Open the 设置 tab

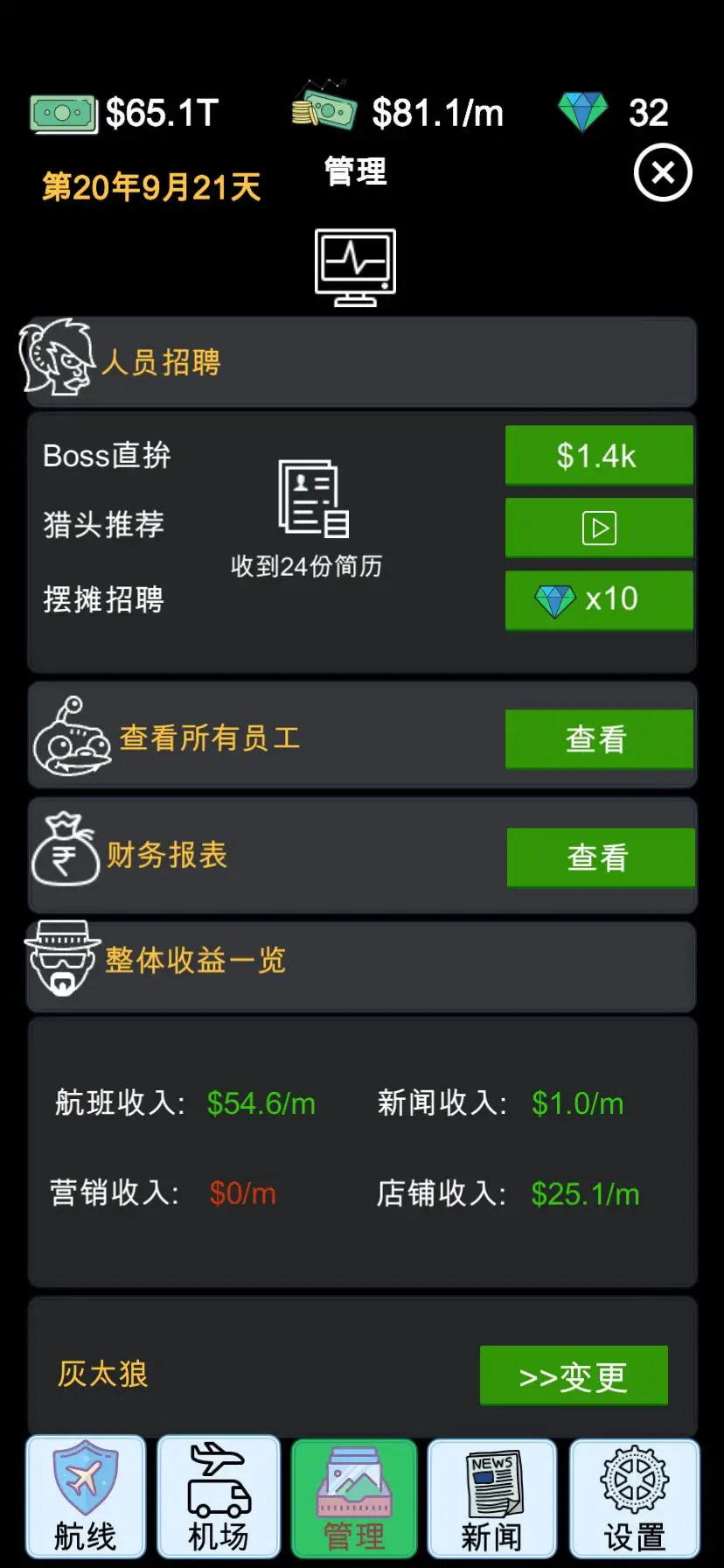click(x=633, y=1496)
